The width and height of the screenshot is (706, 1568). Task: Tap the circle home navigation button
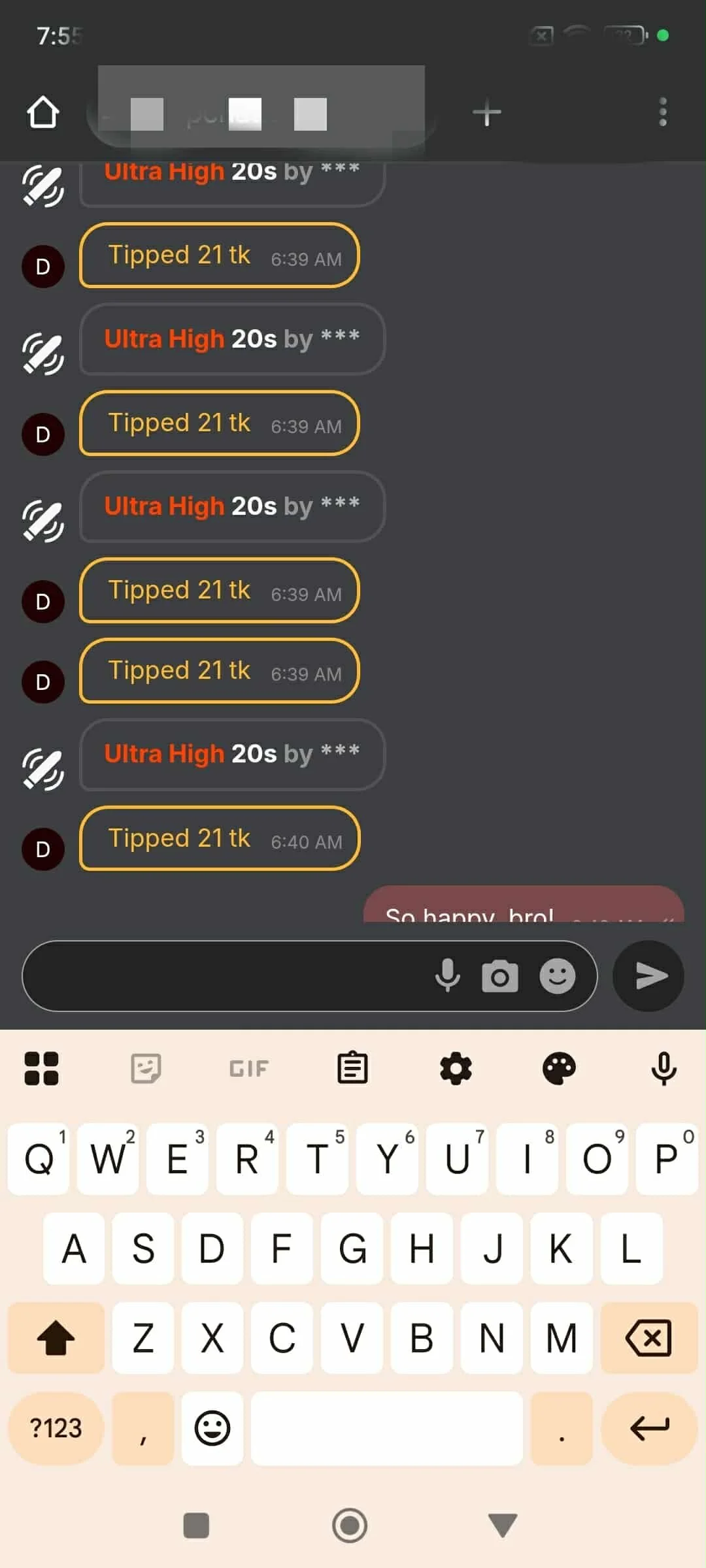350,1526
